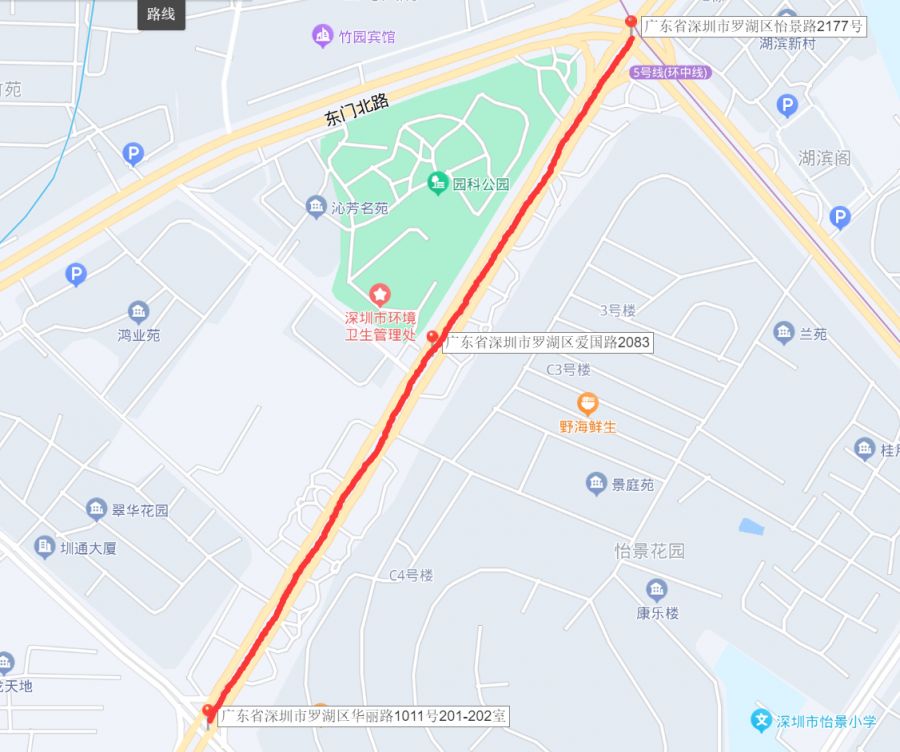Open 深圳市环境卫生管理处 place marker
Screen dimensions: 900x752
point(380,295)
